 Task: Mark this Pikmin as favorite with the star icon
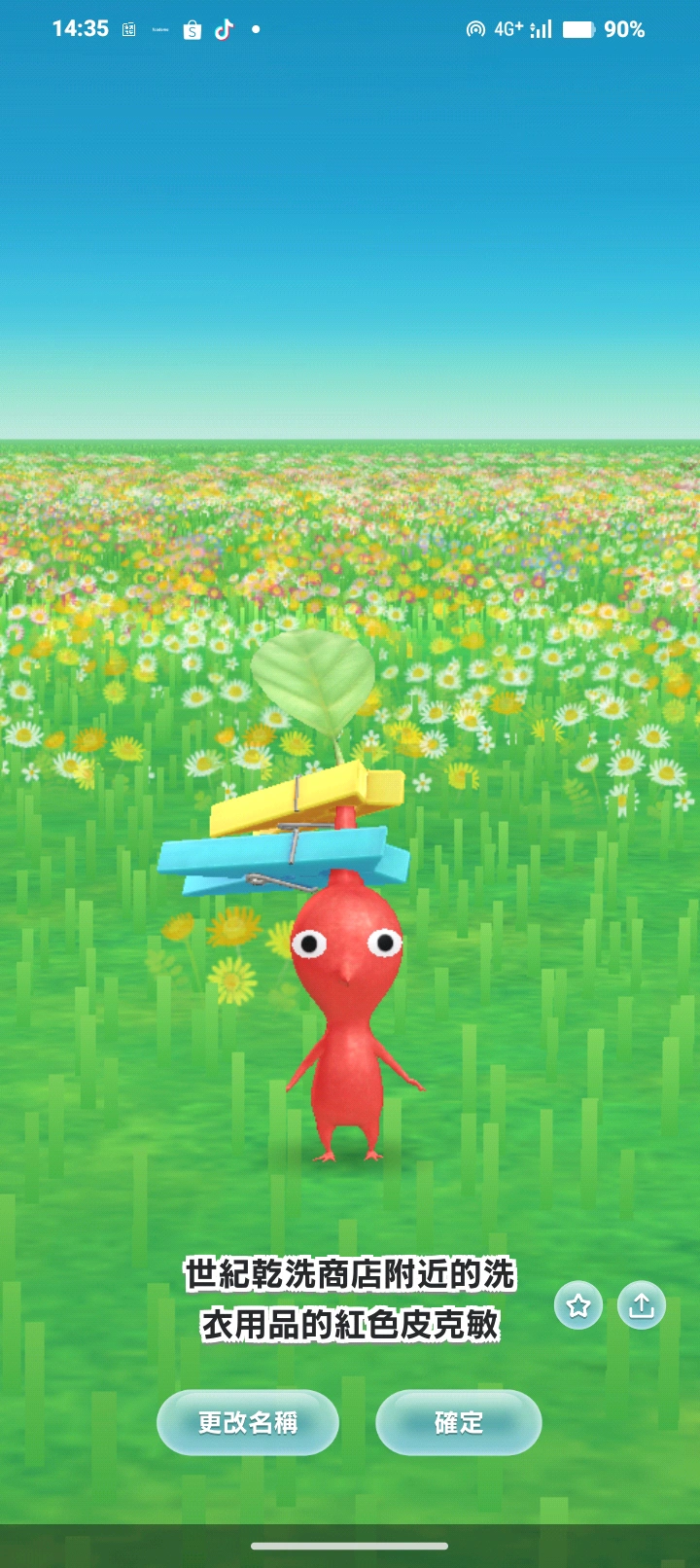[x=578, y=1305]
